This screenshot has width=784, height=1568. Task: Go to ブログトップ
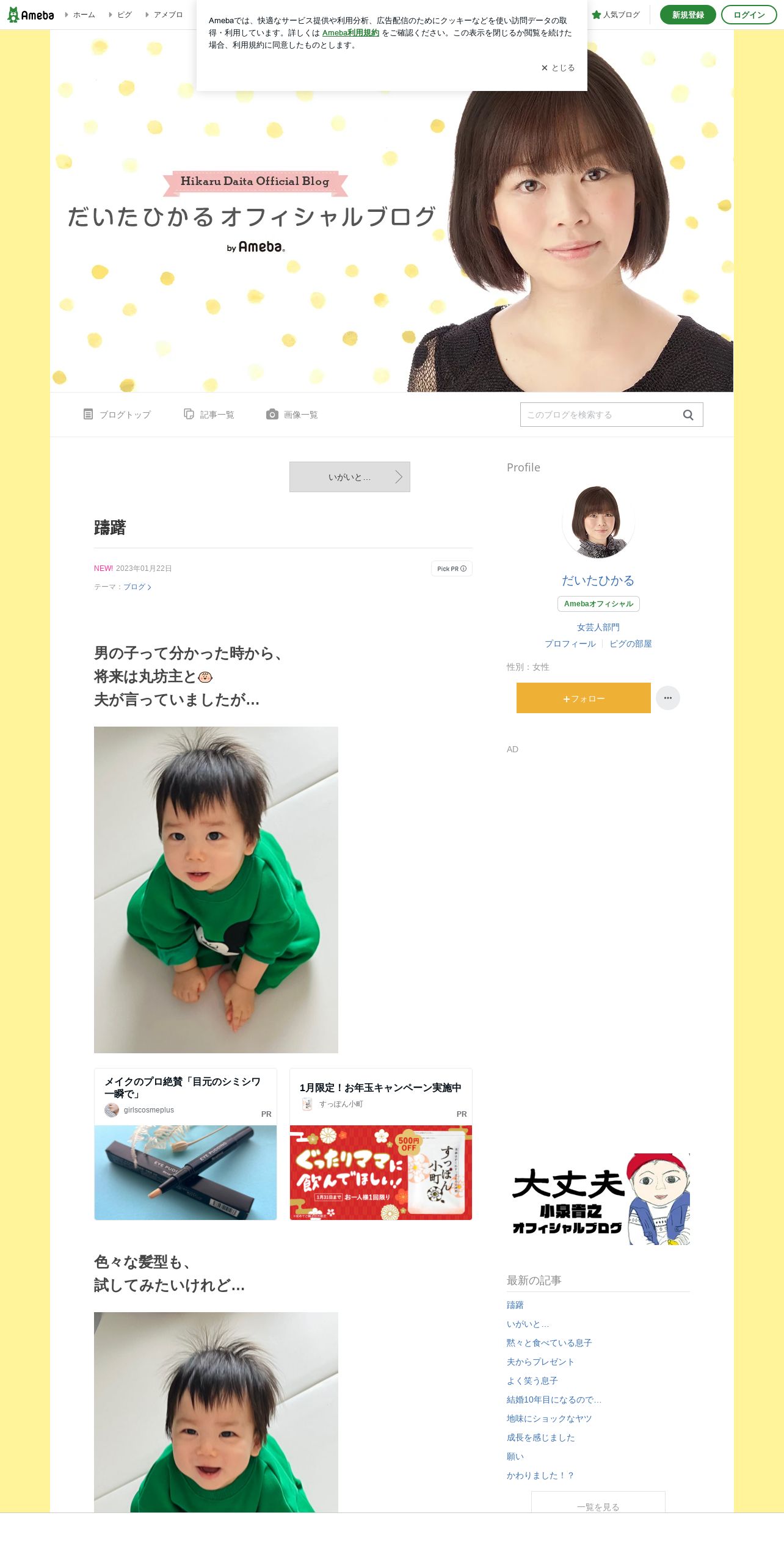117,415
